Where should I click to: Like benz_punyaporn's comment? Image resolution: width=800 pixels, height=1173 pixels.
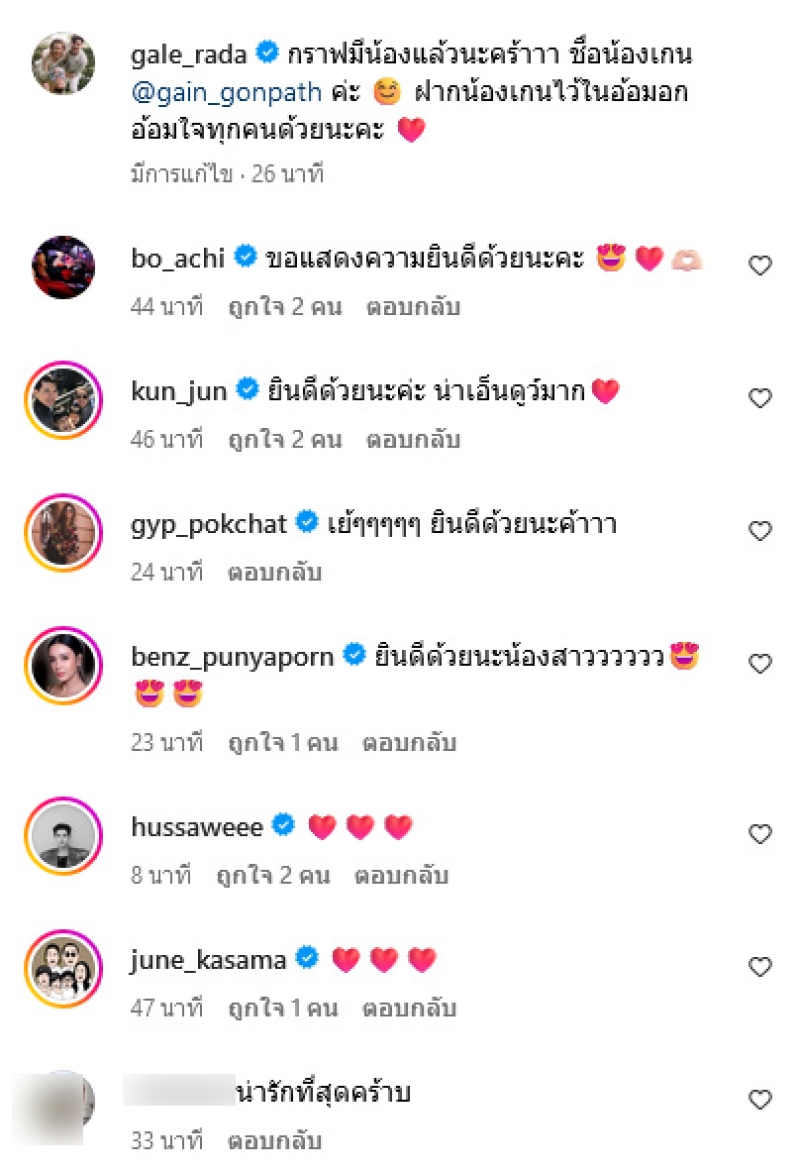tap(760, 664)
